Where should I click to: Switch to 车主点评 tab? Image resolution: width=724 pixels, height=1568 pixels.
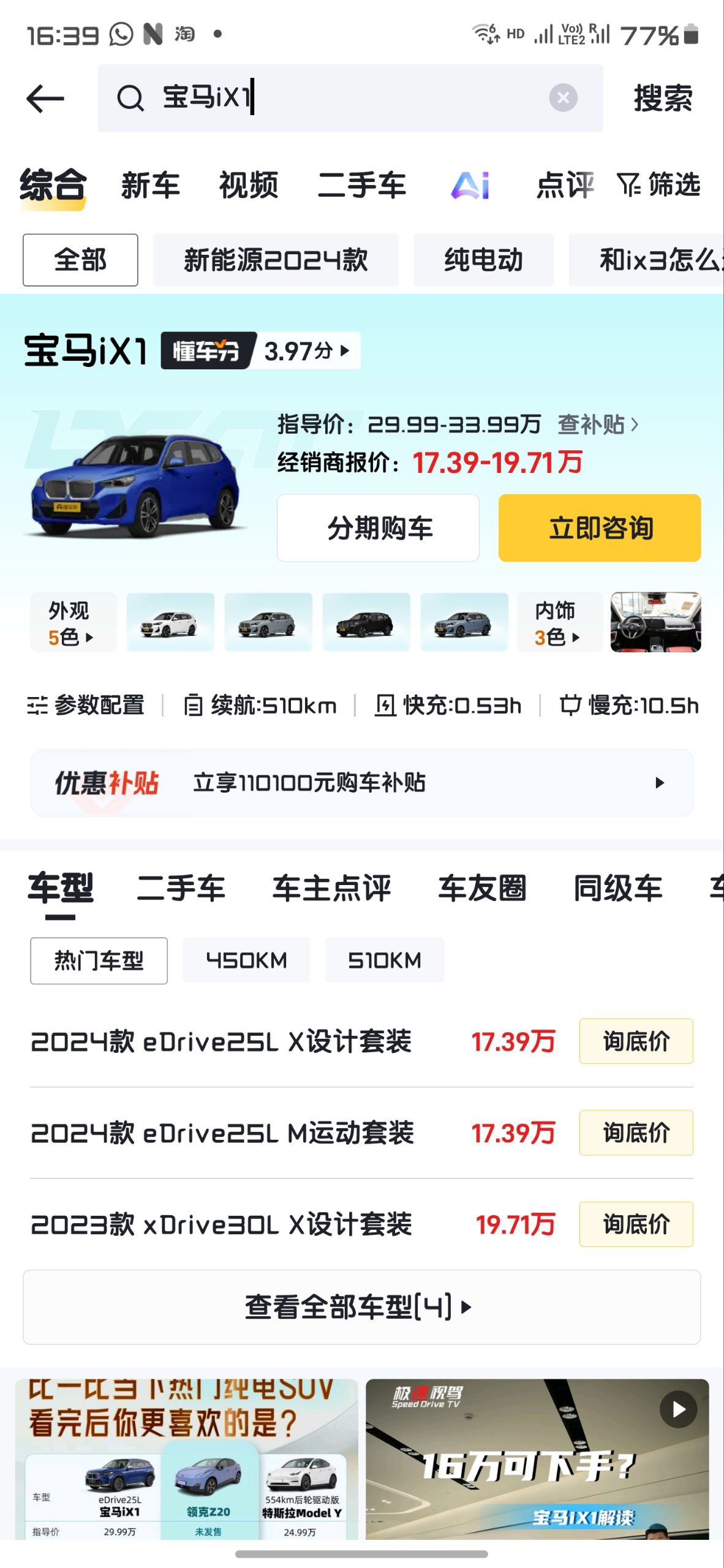(x=331, y=888)
